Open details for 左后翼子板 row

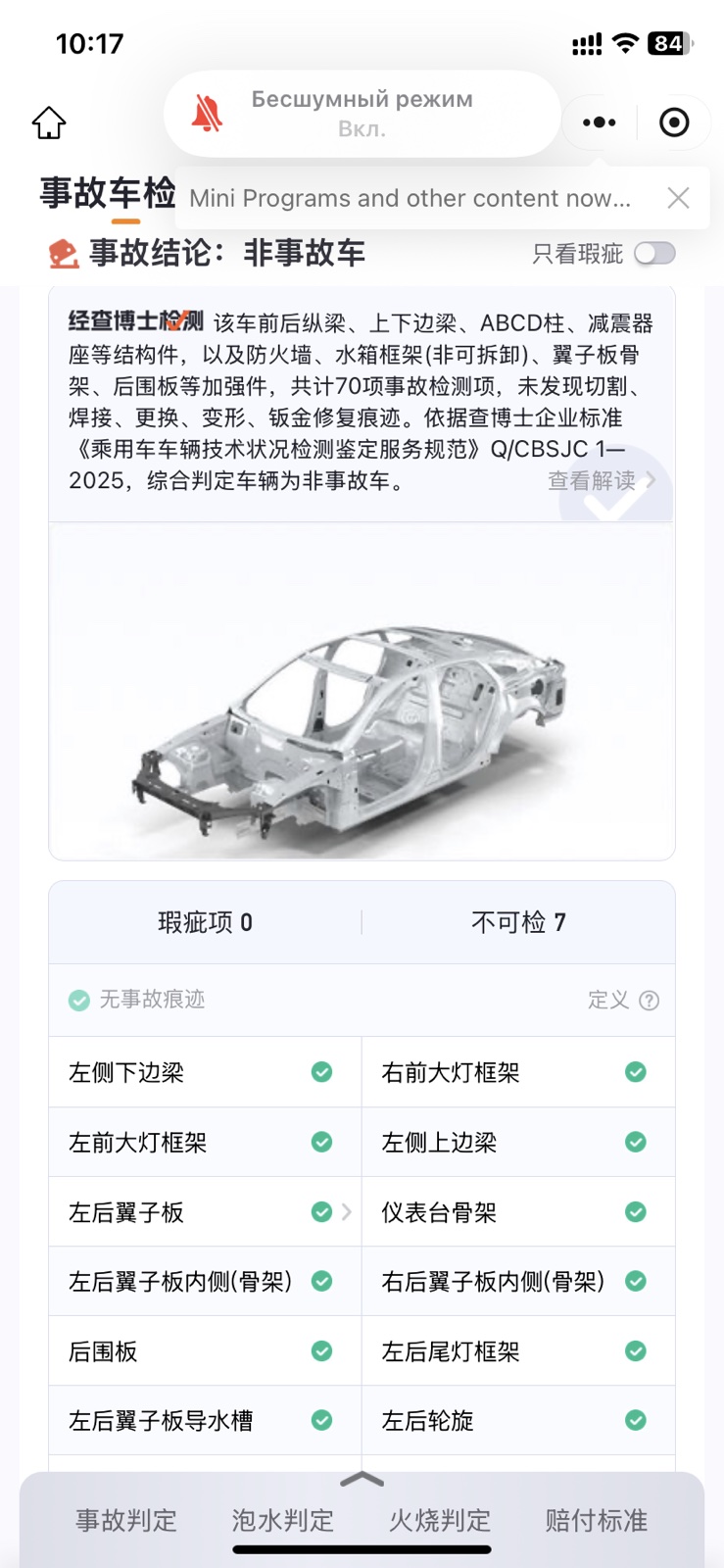205,1212
